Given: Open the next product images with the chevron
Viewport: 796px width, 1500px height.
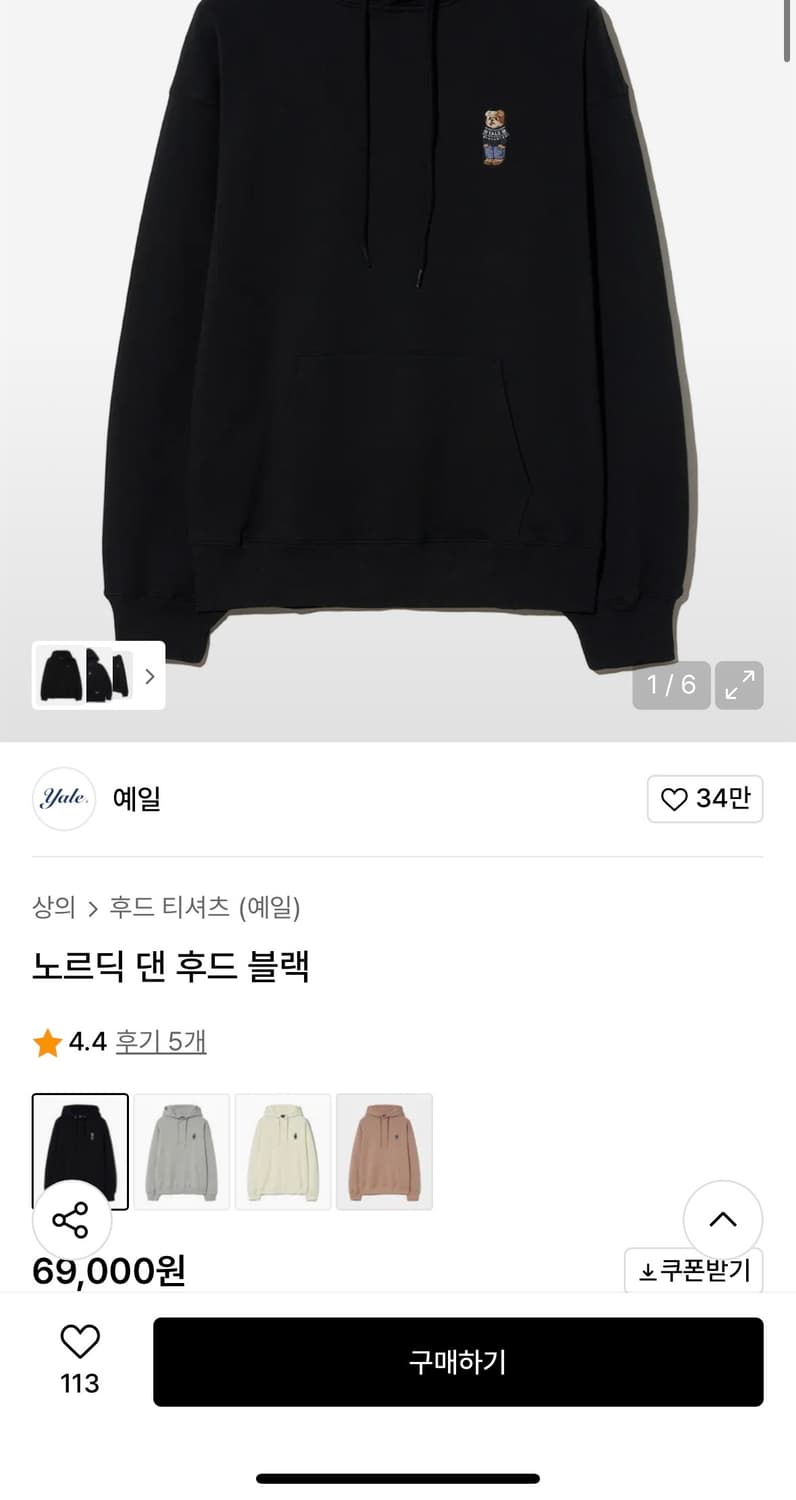Looking at the screenshot, I should pyautogui.click(x=149, y=676).
